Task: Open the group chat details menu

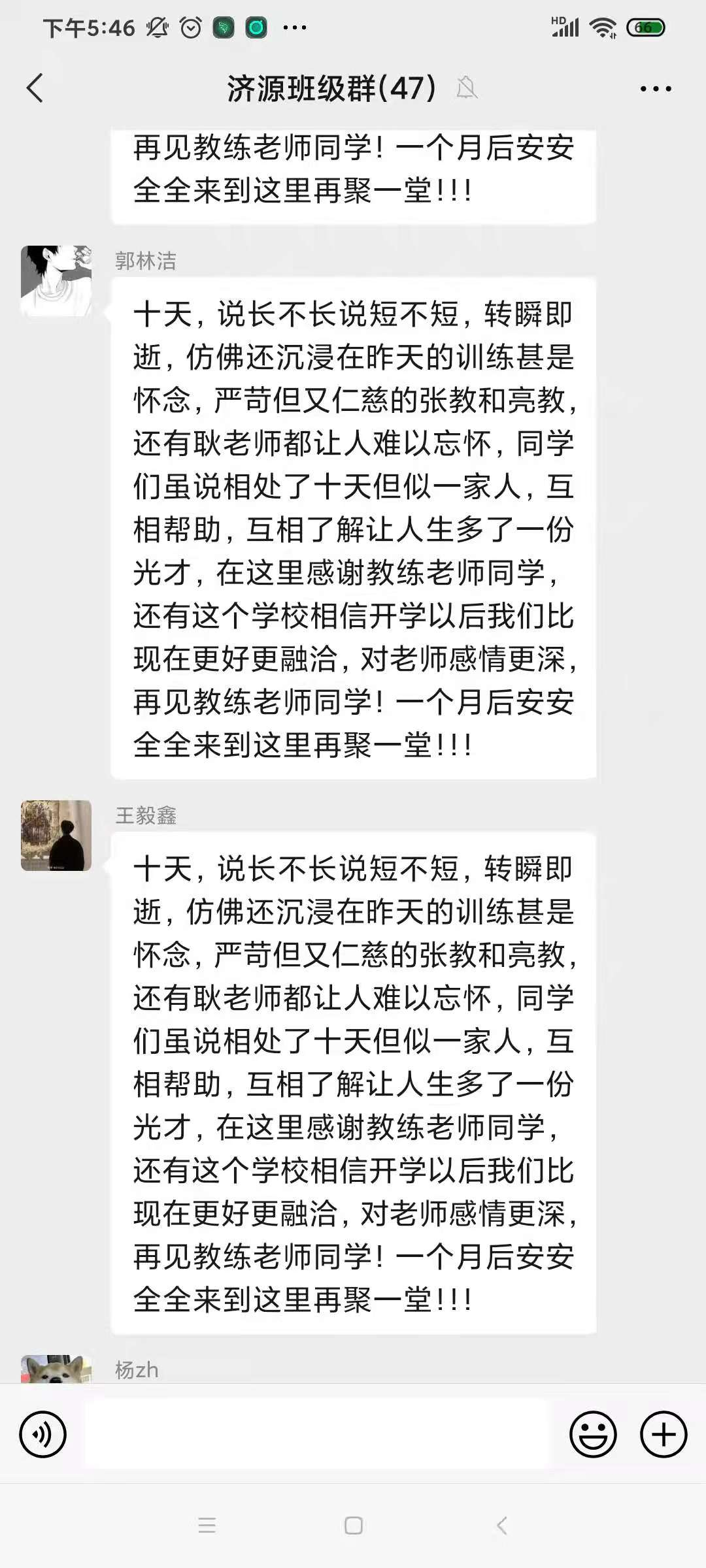Action: point(656,88)
